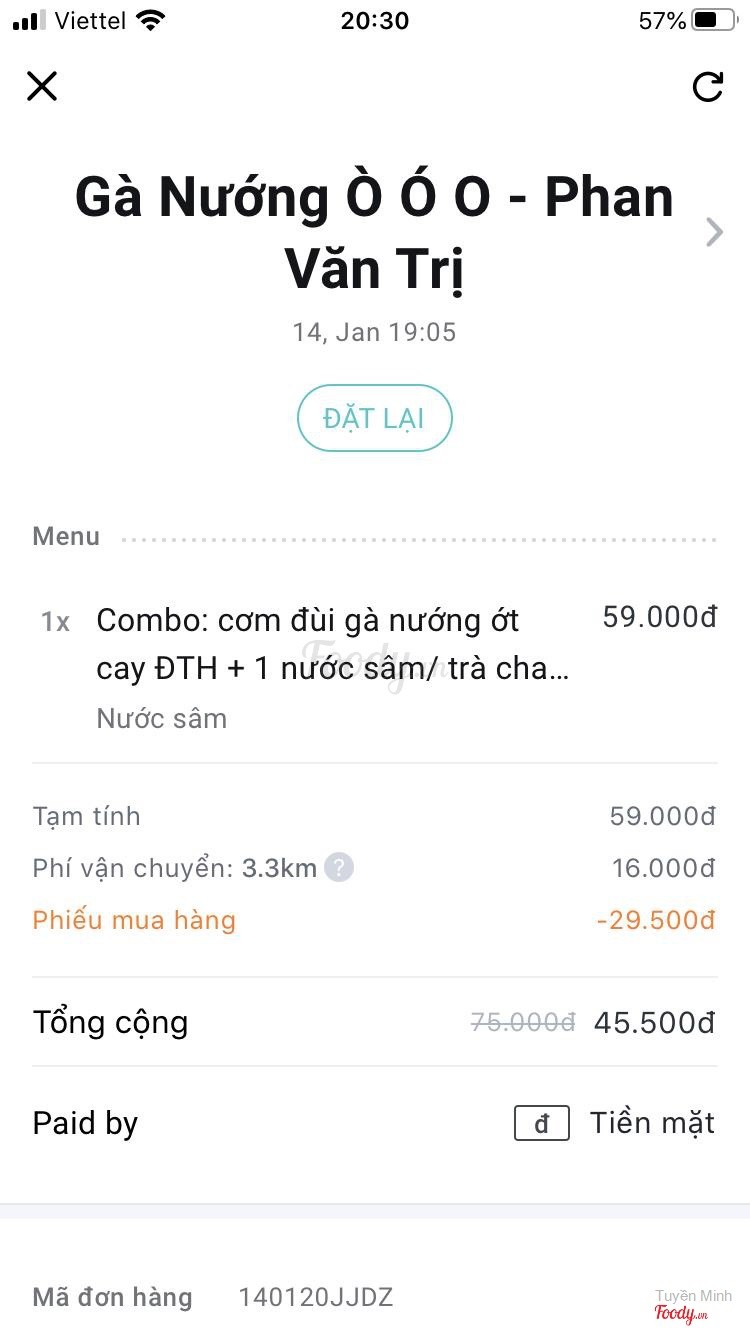The height and width of the screenshot is (1334, 750).
Task: Show shipping fee info question mark
Action: 339,868
